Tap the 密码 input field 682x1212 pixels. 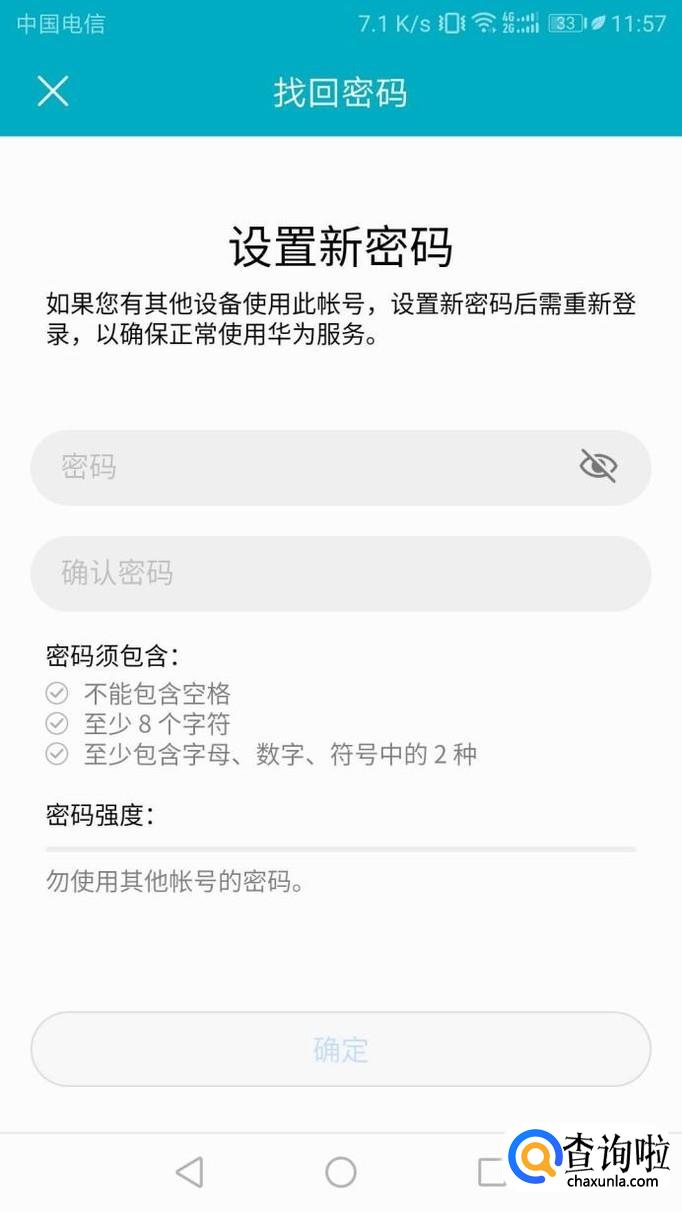(x=300, y=467)
